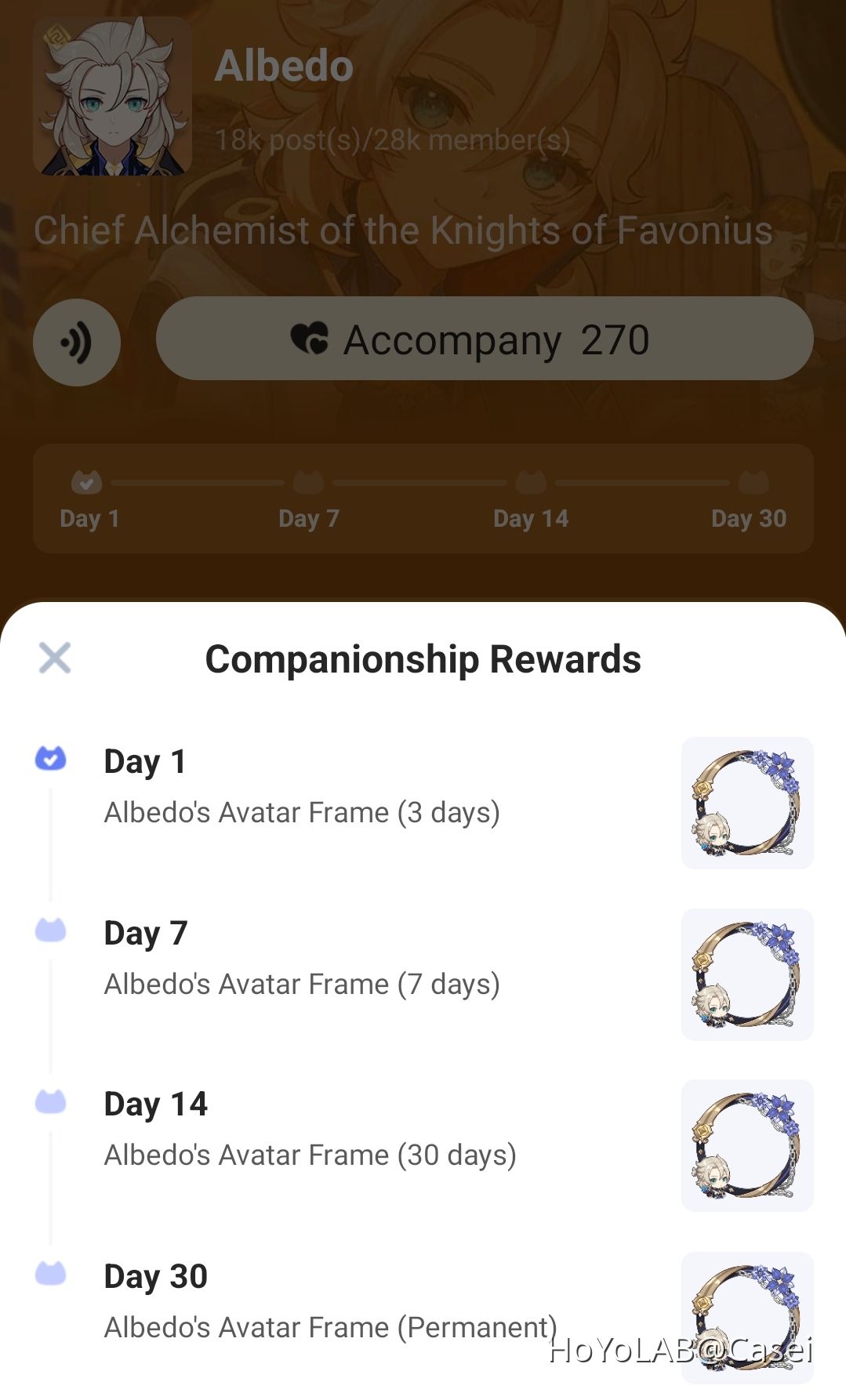Play Albedo's voice line

pyautogui.click(x=77, y=342)
